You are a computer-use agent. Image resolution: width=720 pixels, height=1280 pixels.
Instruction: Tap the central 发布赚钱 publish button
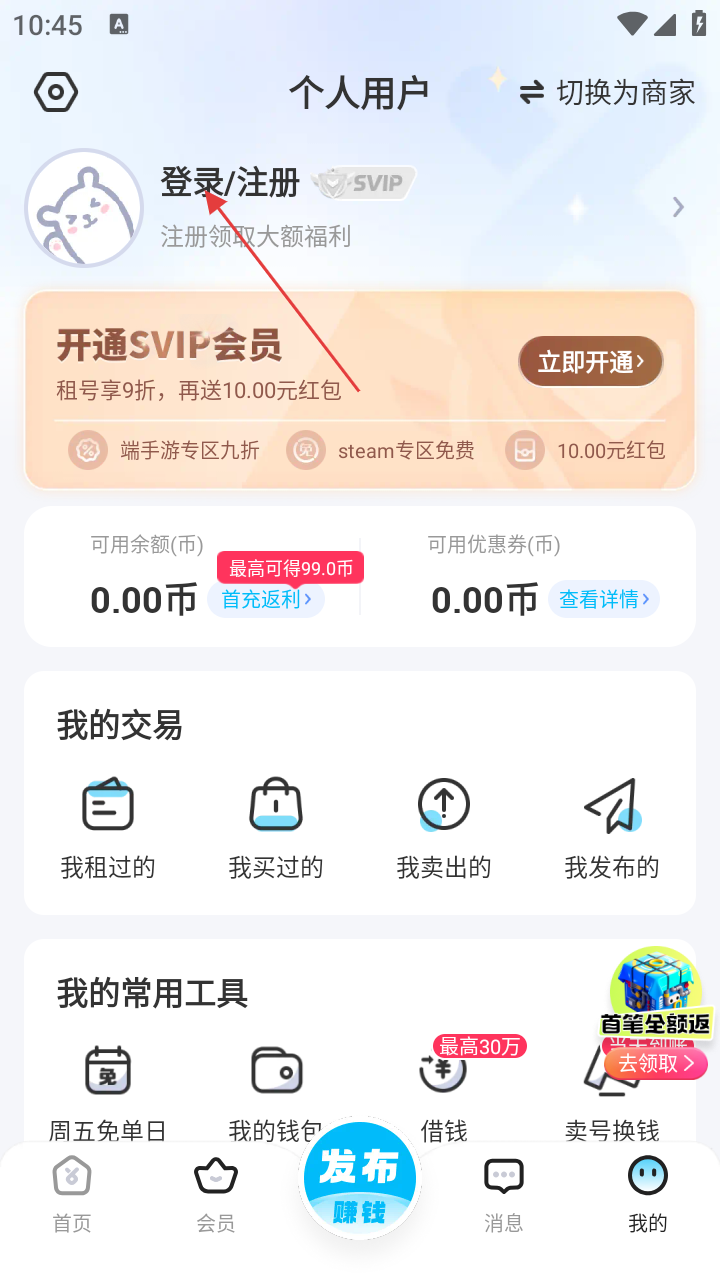tap(360, 1180)
